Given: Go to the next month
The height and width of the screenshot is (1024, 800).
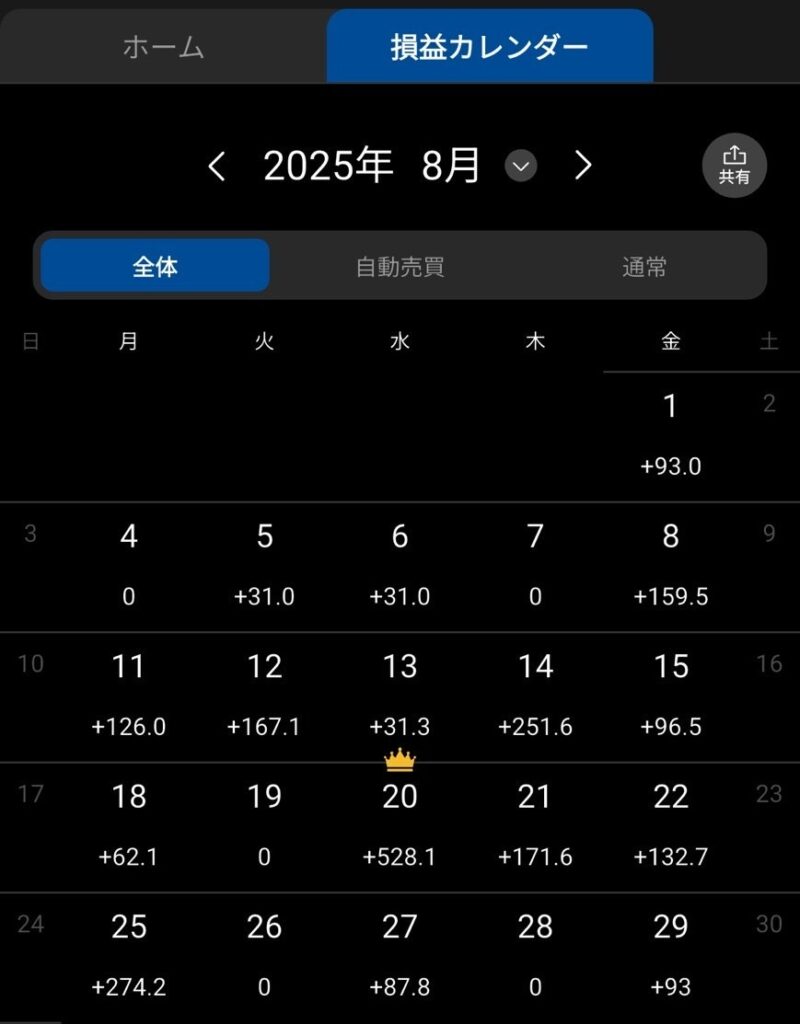Looking at the screenshot, I should point(584,166).
